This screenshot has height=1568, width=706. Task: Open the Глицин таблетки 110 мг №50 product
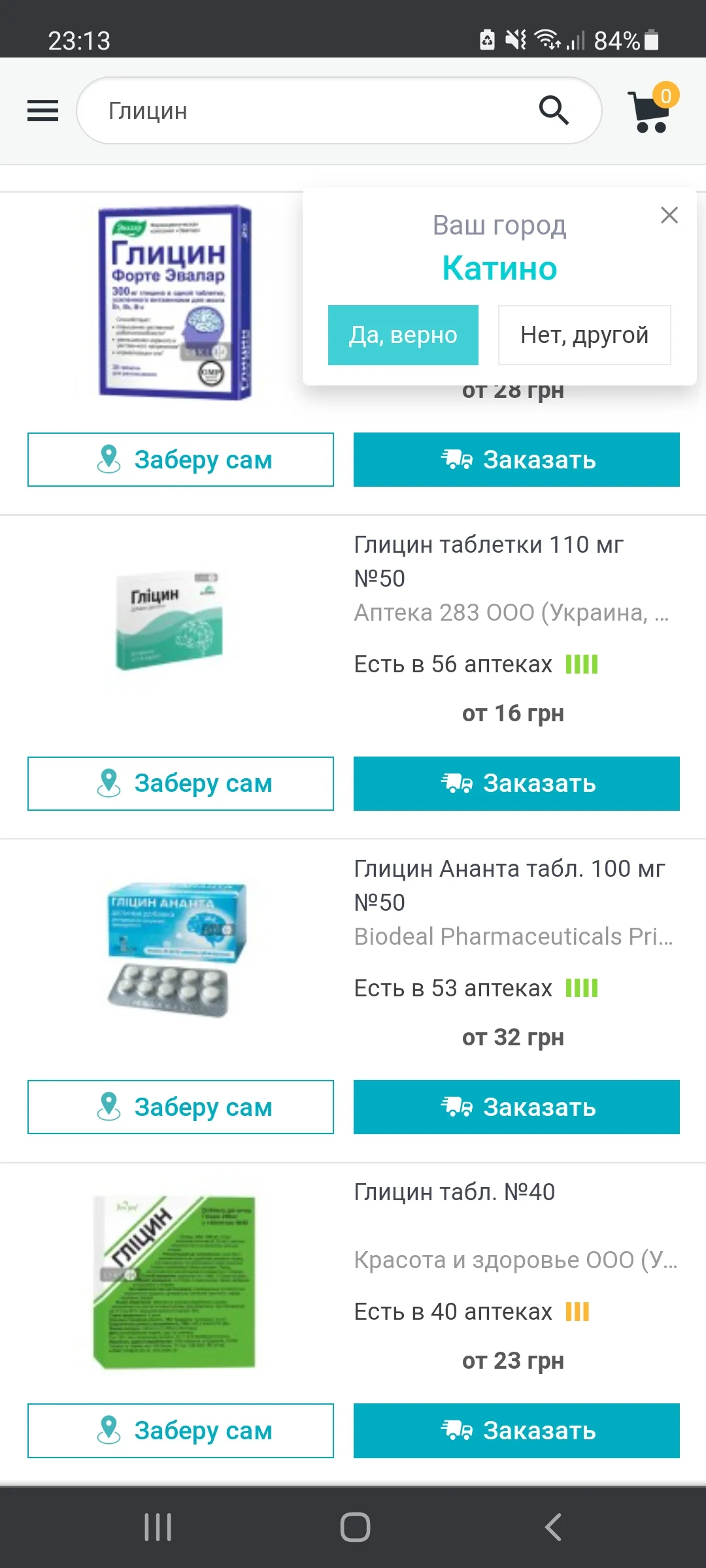click(488, 561)
